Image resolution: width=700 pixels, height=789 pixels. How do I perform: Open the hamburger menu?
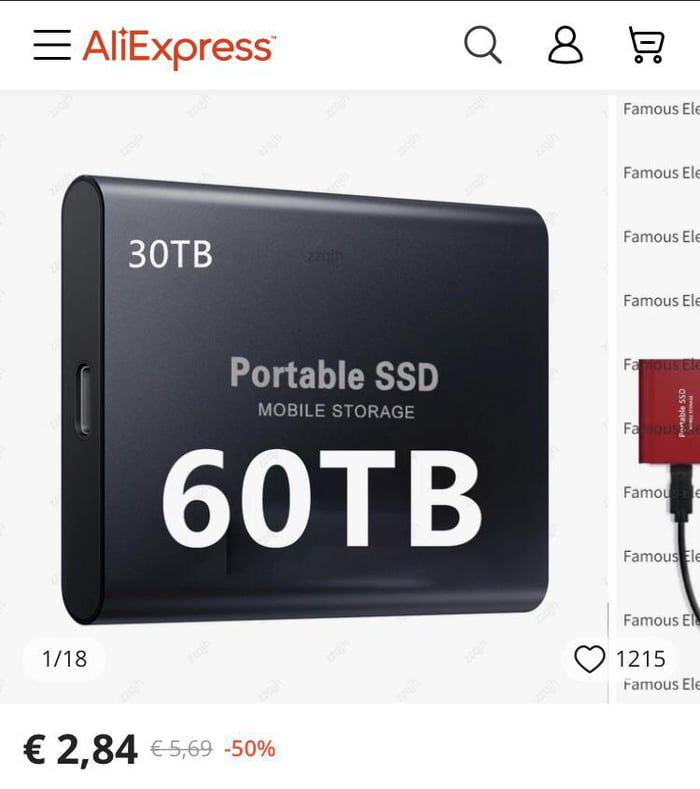coord(51,45)
